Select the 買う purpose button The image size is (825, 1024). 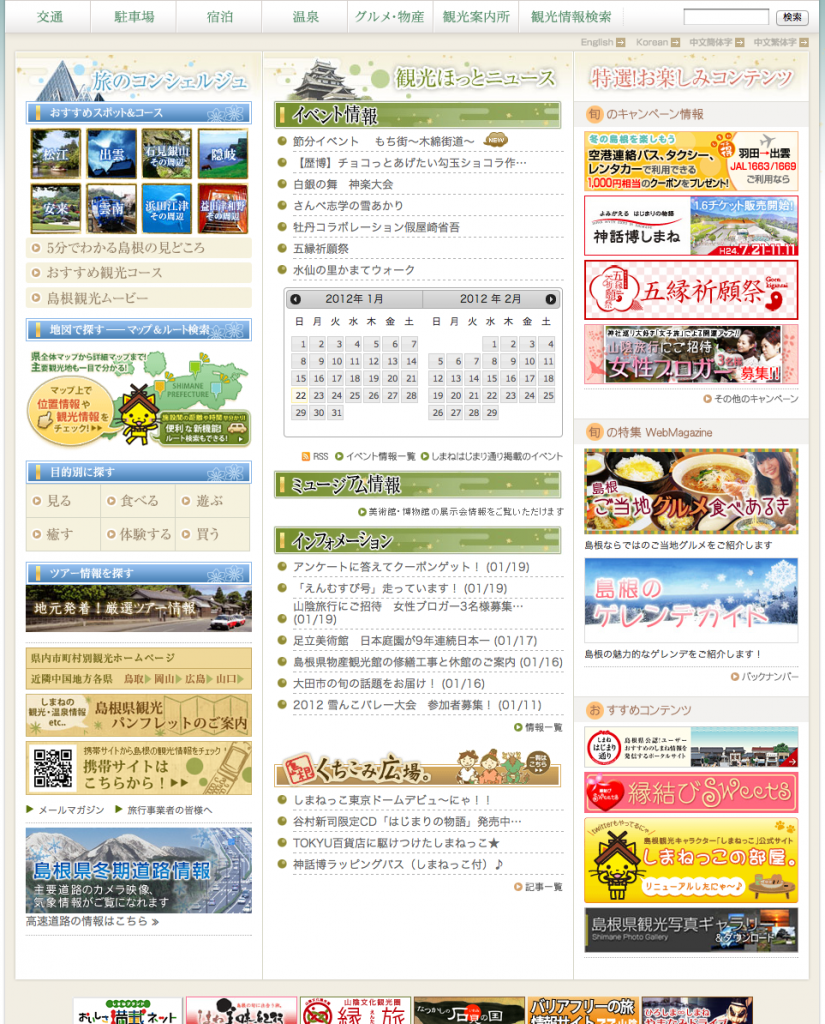208,534
